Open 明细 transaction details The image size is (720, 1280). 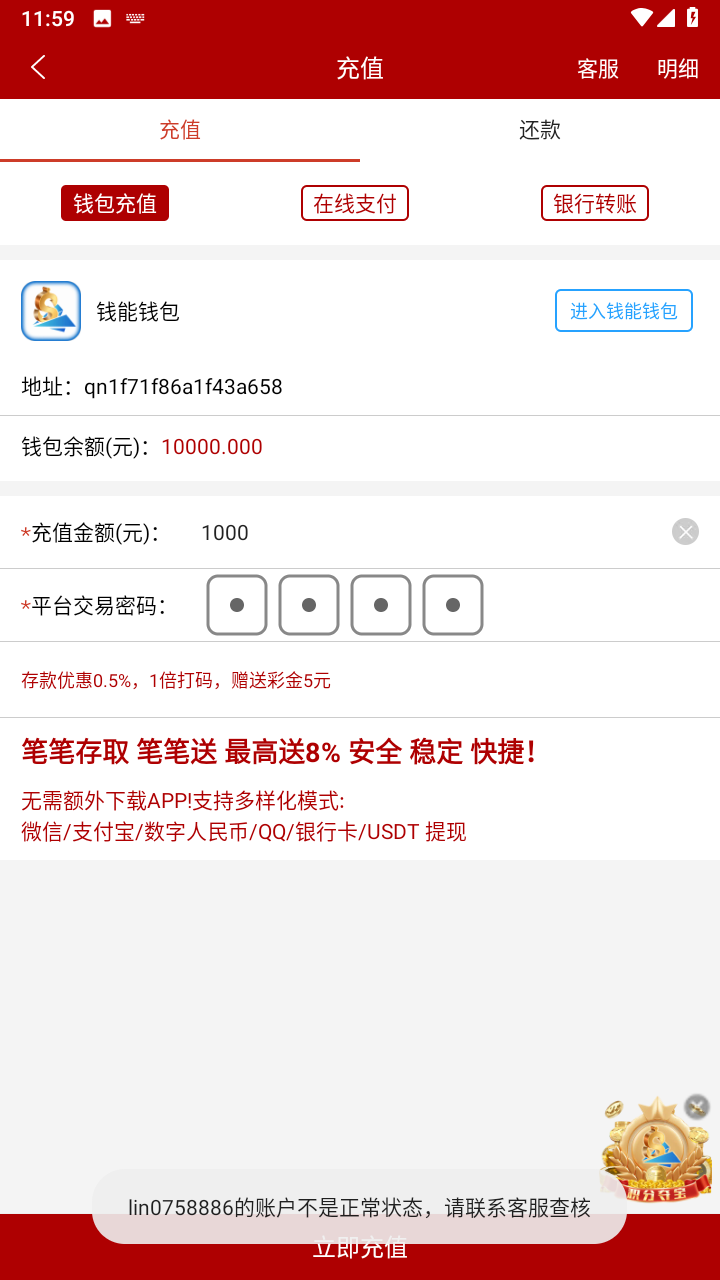pos(677,69)
